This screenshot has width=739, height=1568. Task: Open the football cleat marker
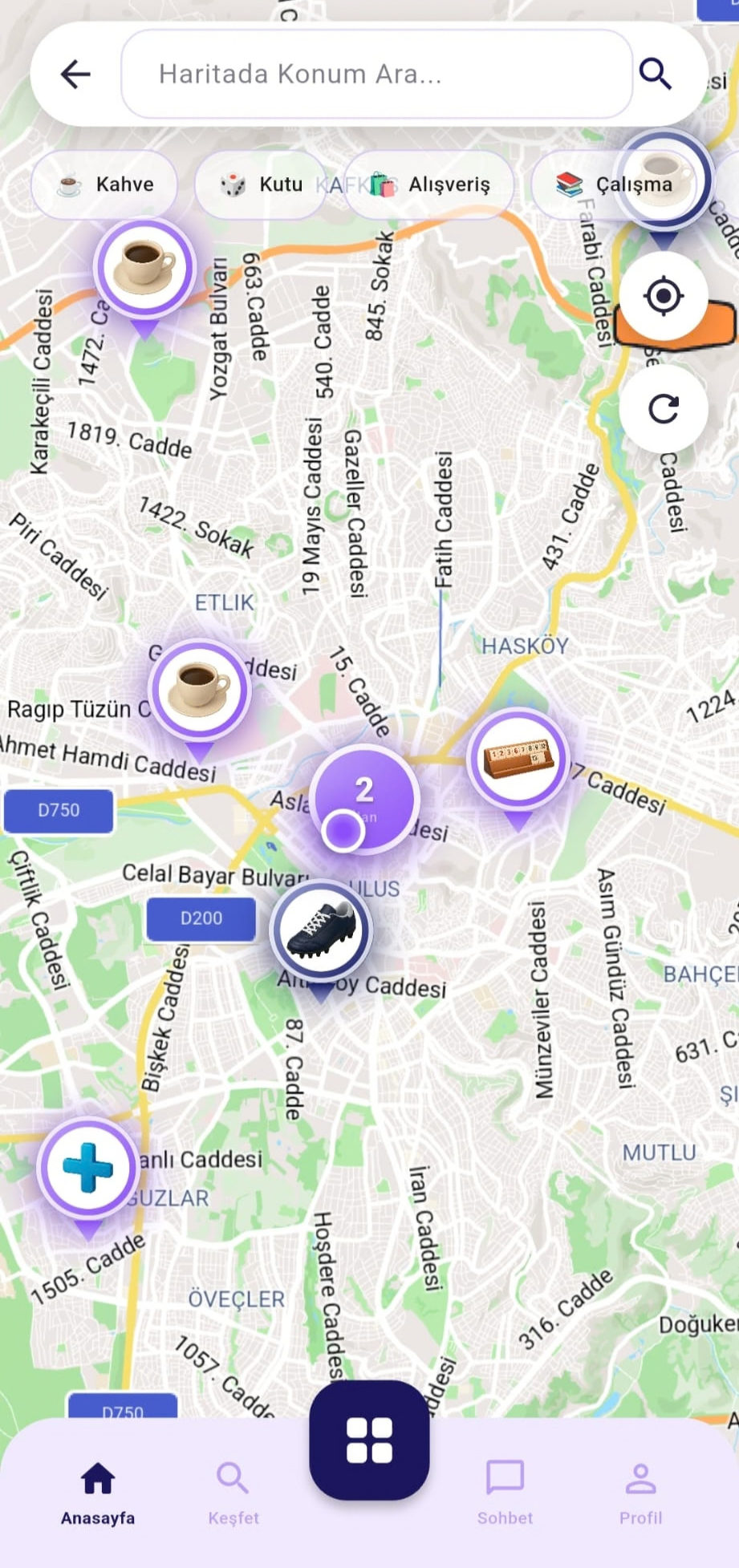(321, 930)
